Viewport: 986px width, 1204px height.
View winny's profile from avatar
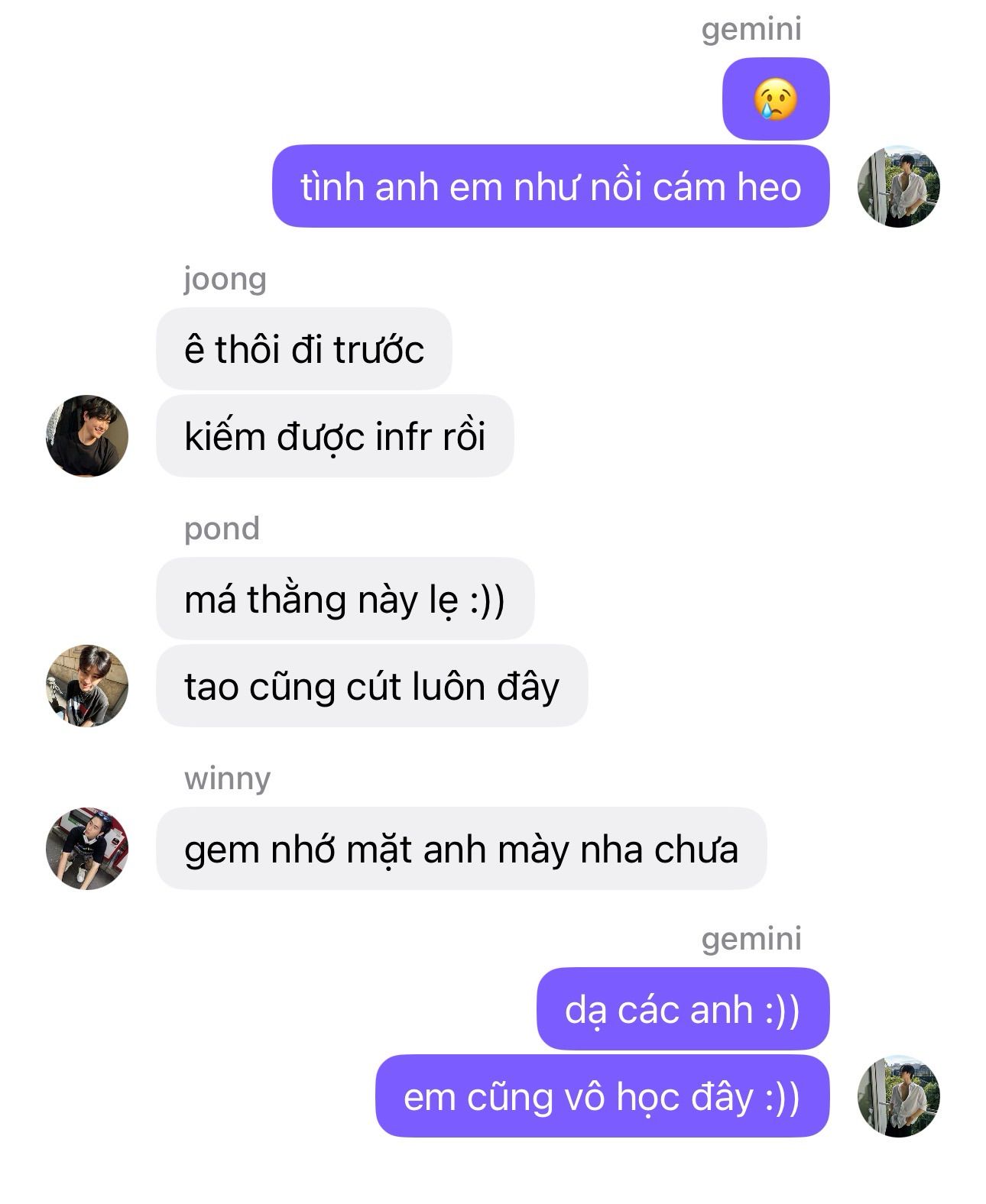coord(86,848)
